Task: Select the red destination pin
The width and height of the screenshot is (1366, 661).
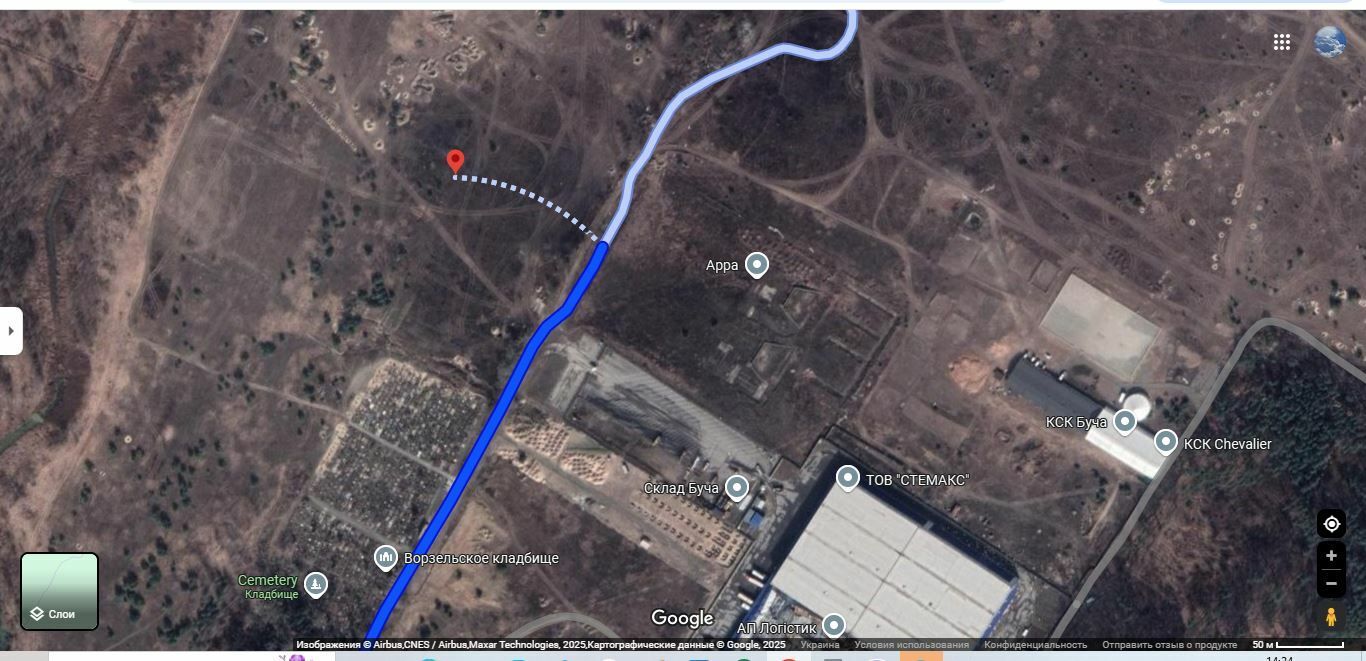Action: point(455,161)
